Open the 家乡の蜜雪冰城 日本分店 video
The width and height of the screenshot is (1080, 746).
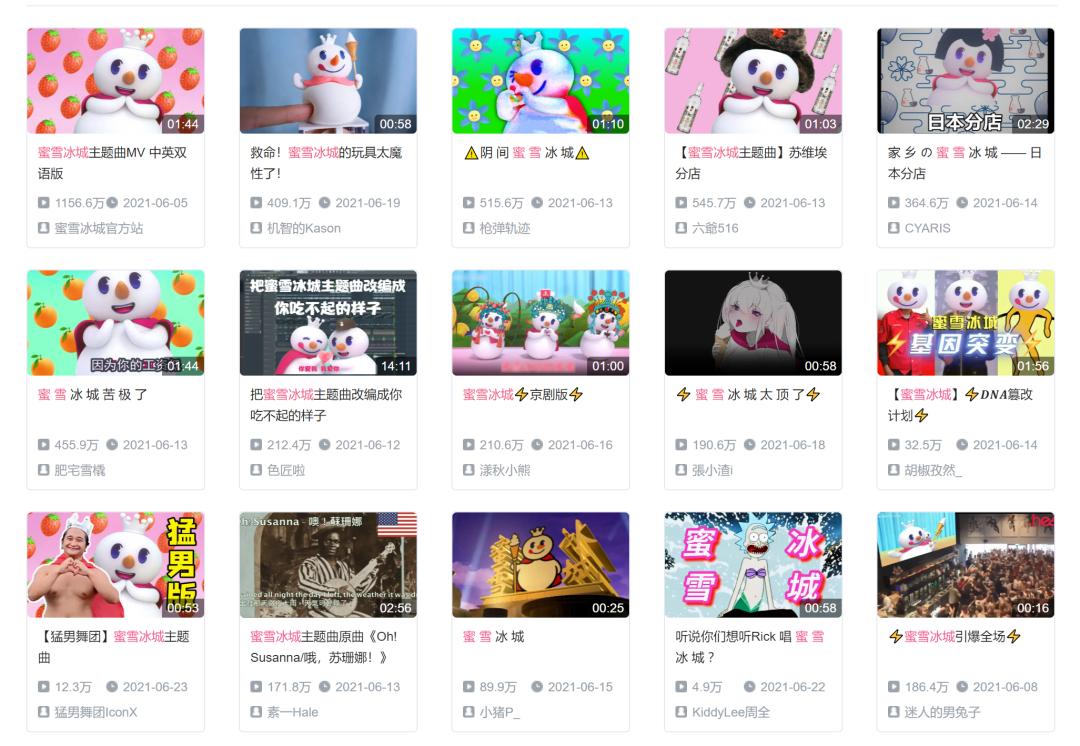(965, 81)
